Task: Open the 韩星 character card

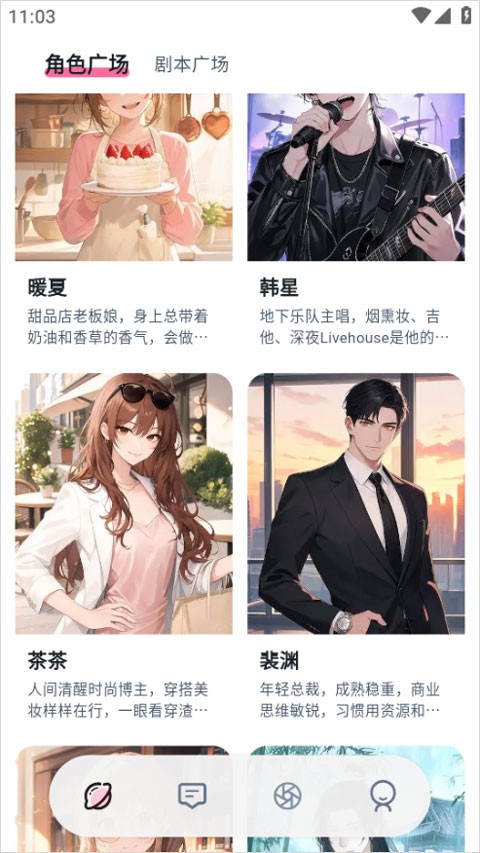Action: click(x=356, y=220)
